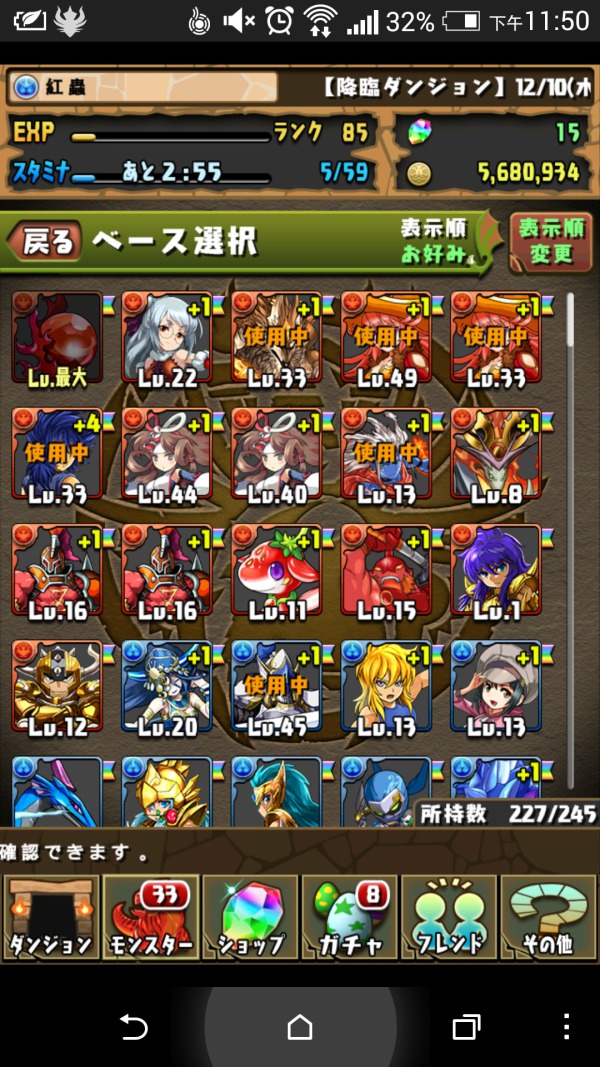Screen dimensions: 600x1067
Task: Go to the ダンジョン tab
Action: click(x=51, y=917)
